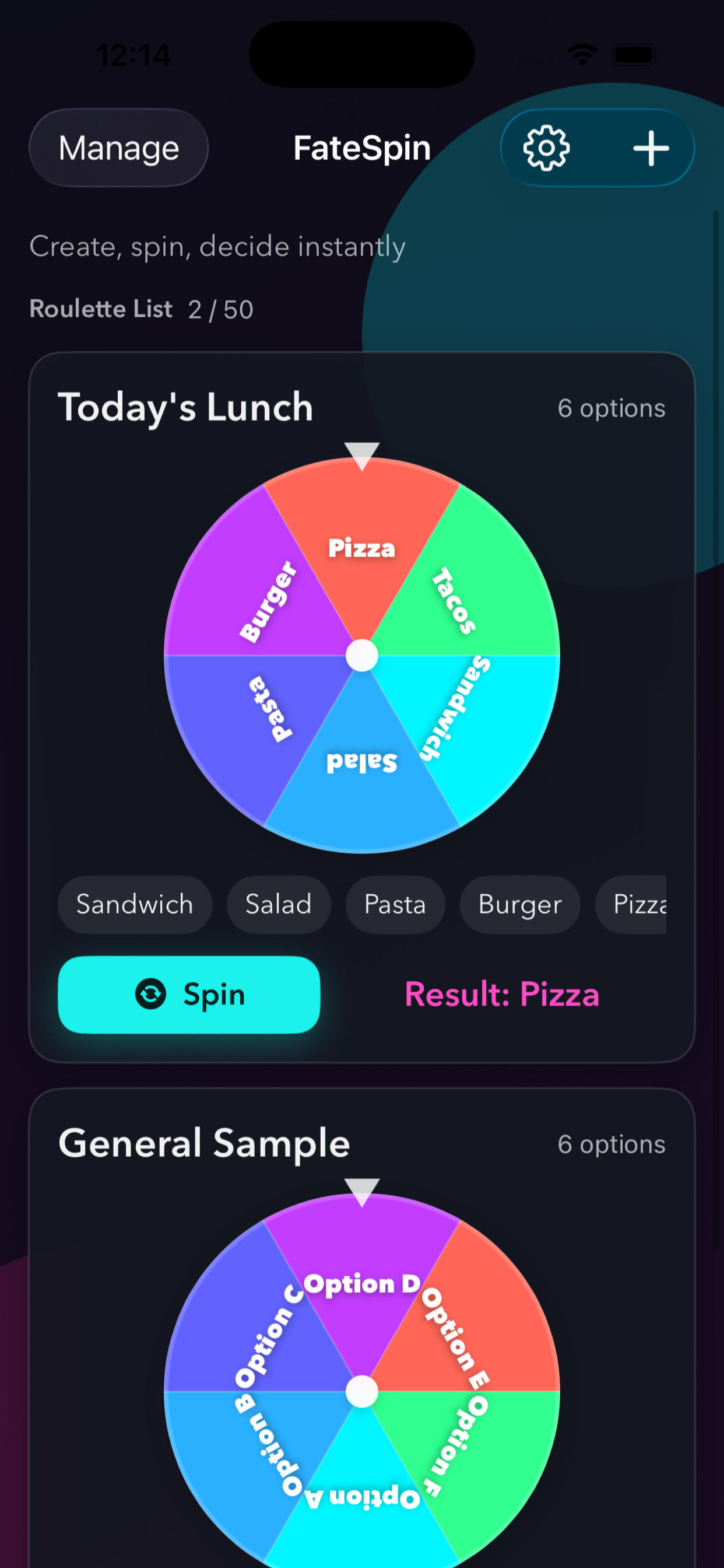Open the General Sample roulette card

tap(204, 1143)
